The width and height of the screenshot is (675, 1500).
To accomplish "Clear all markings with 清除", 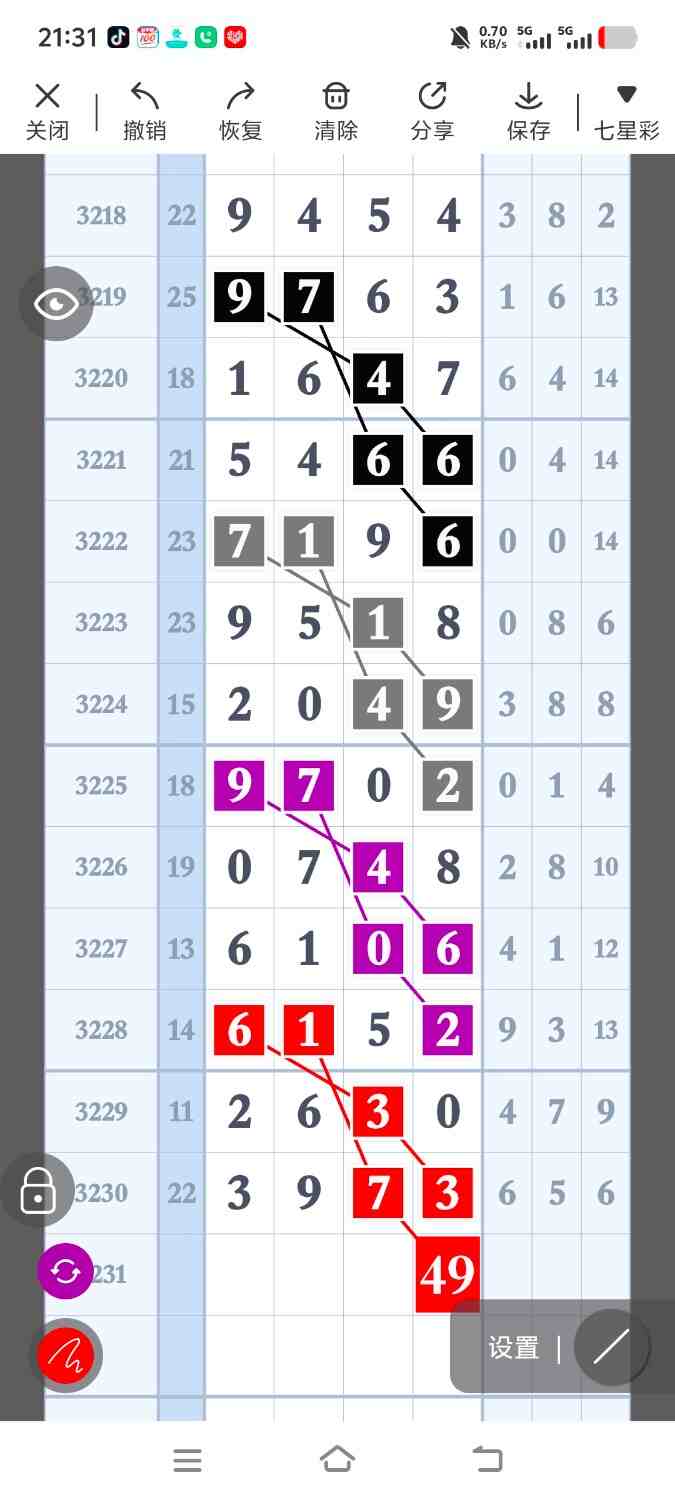I will click(336, 111).
